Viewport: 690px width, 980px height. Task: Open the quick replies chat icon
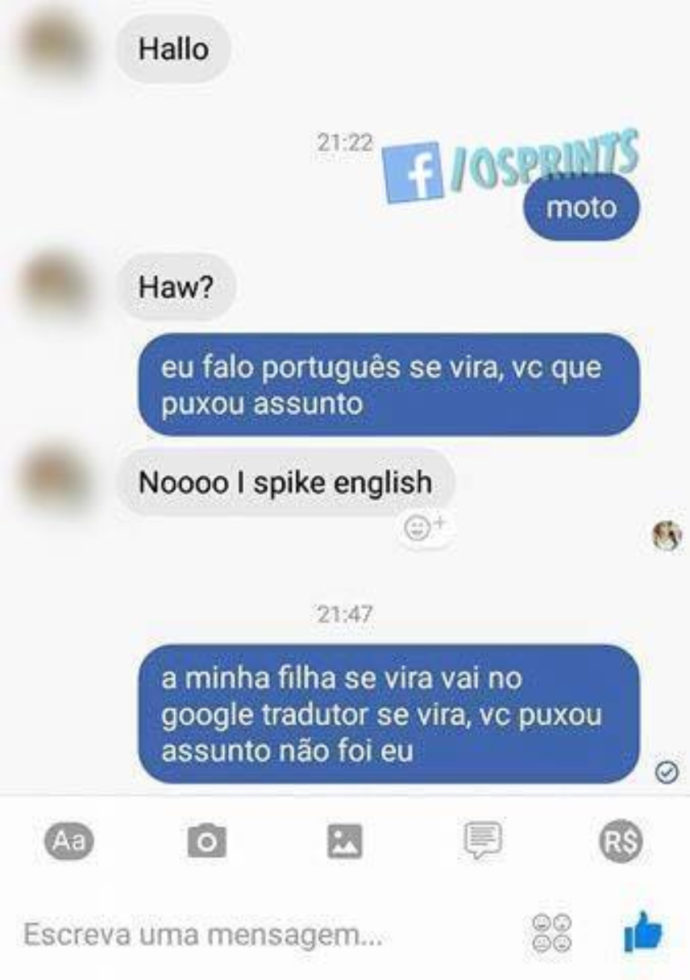tap(482, 841)
